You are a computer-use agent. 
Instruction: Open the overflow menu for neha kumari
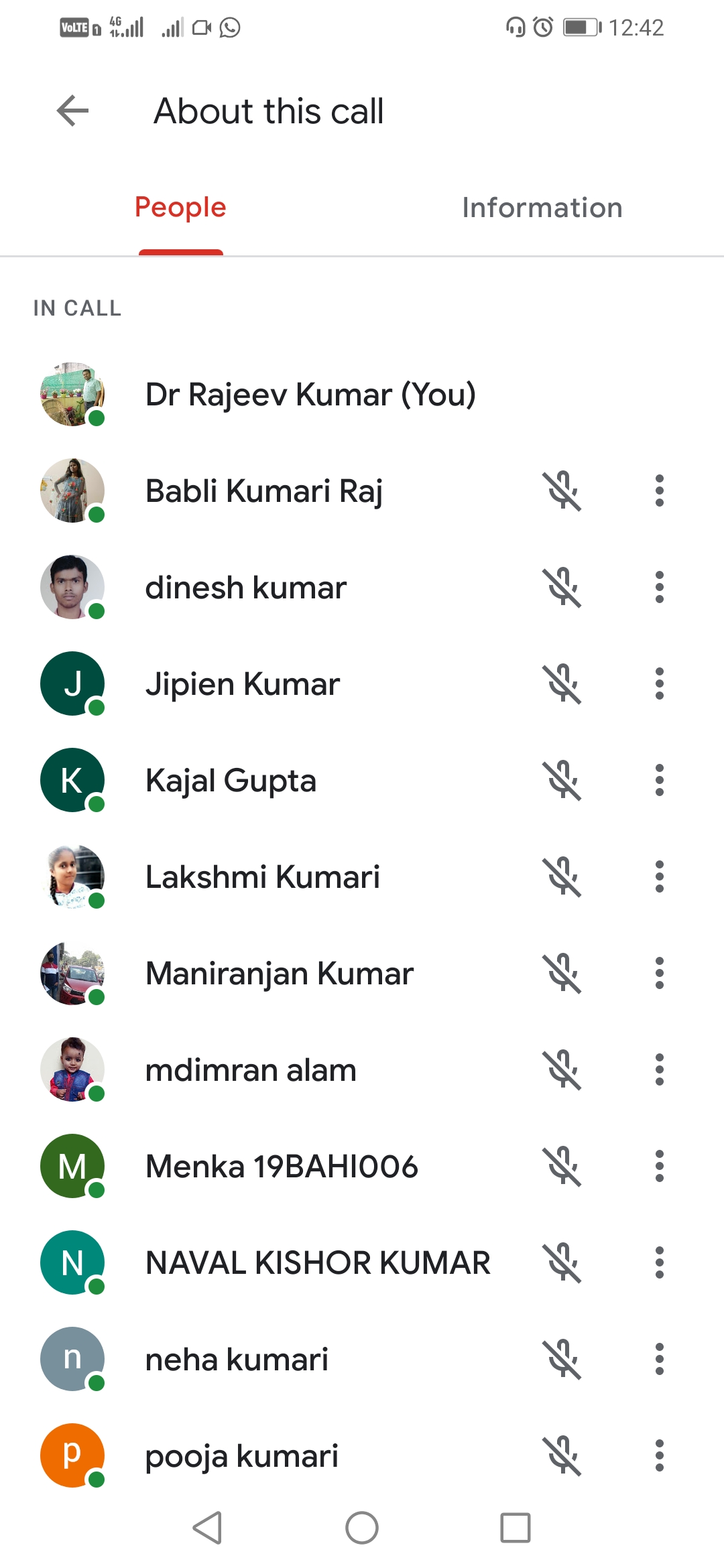(660, 1359)
